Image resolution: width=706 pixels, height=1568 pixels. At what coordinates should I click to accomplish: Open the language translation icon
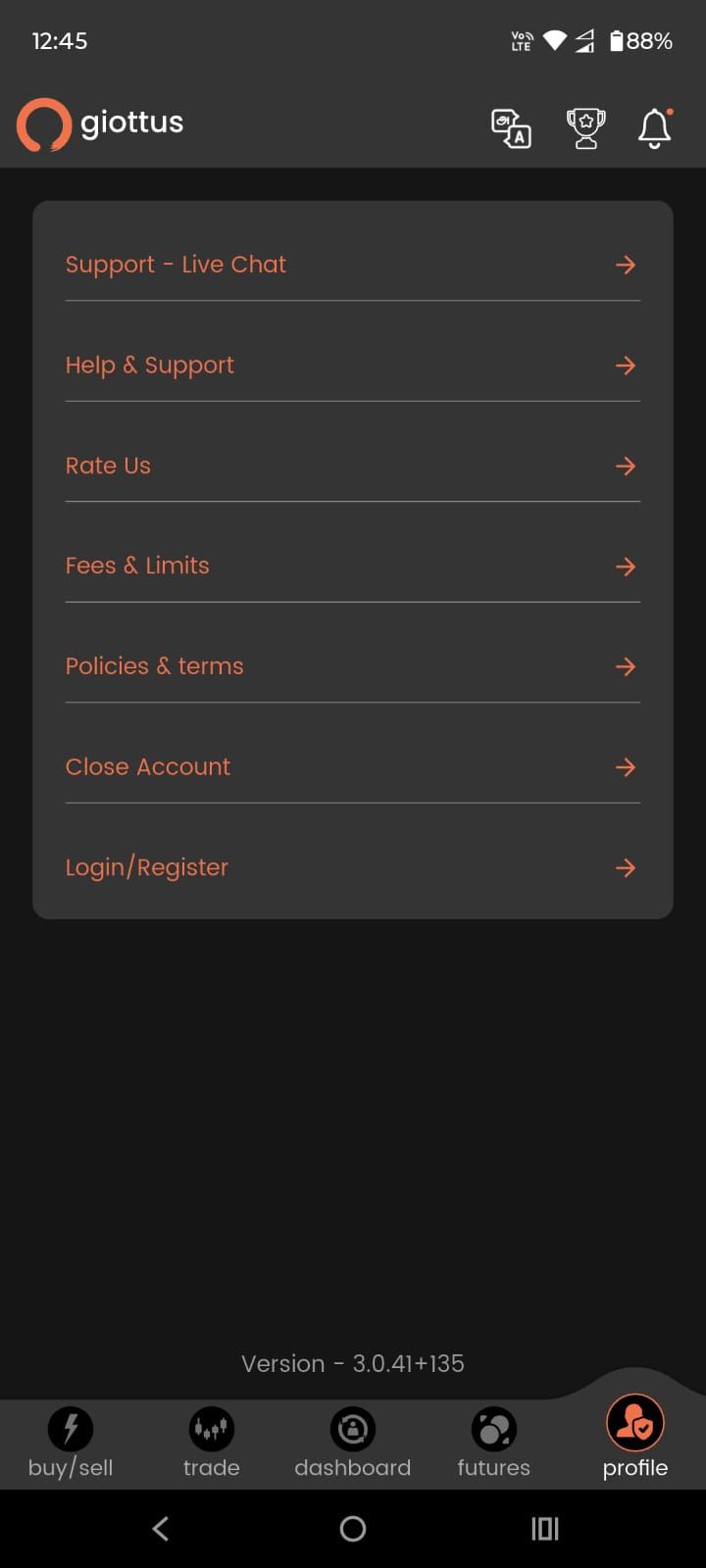point(511,127)
